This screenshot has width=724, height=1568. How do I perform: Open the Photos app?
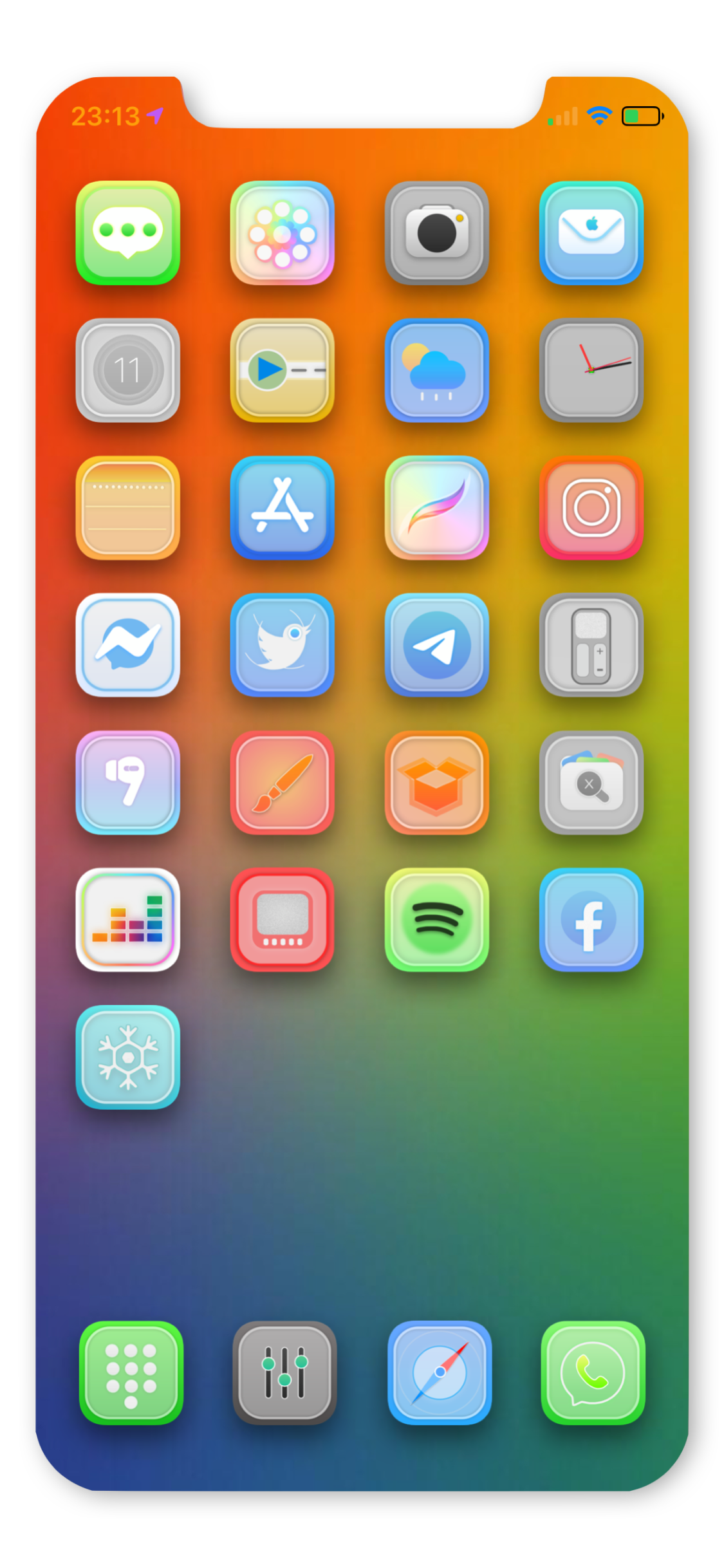(282, 232)
